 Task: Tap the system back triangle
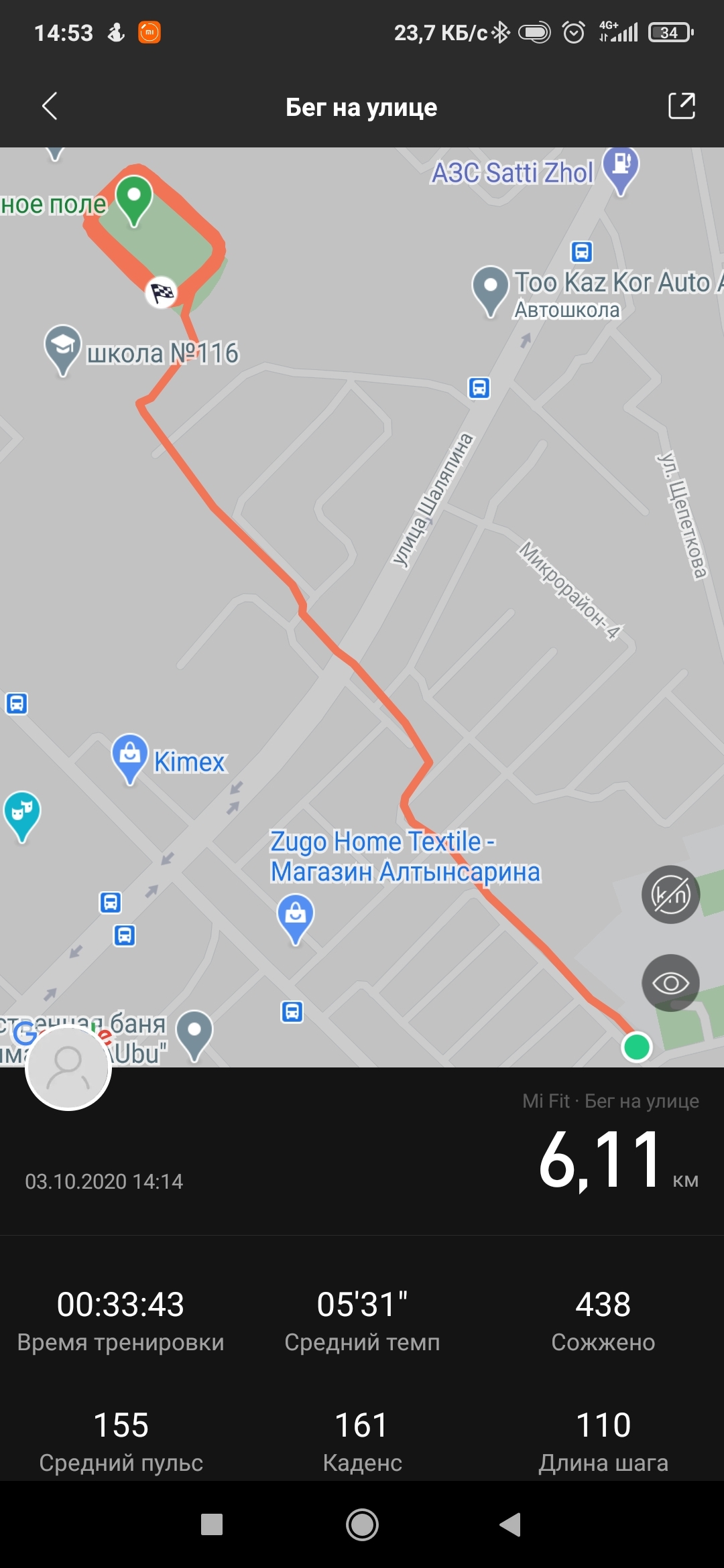pyautogui.click(x=511, y=1524)
